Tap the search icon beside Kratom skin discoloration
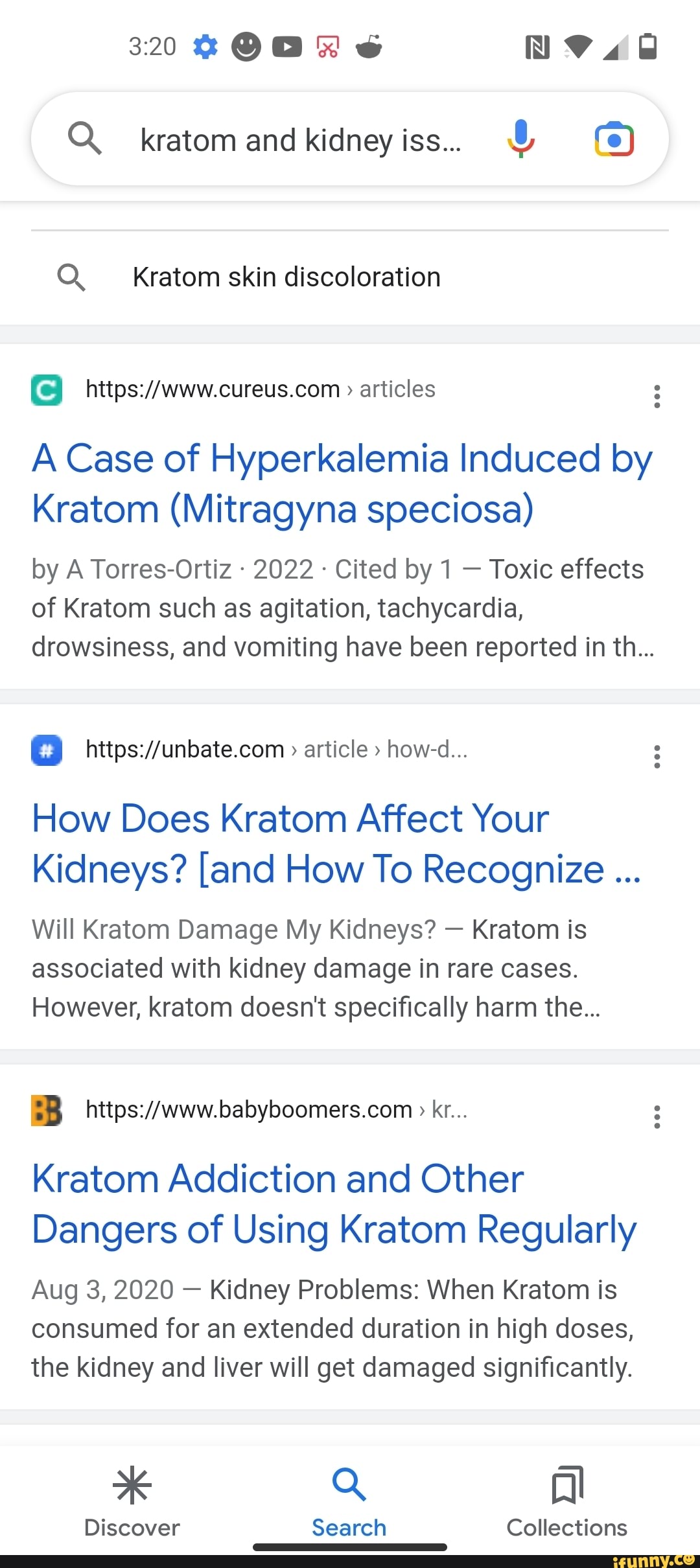 point(72,277)
